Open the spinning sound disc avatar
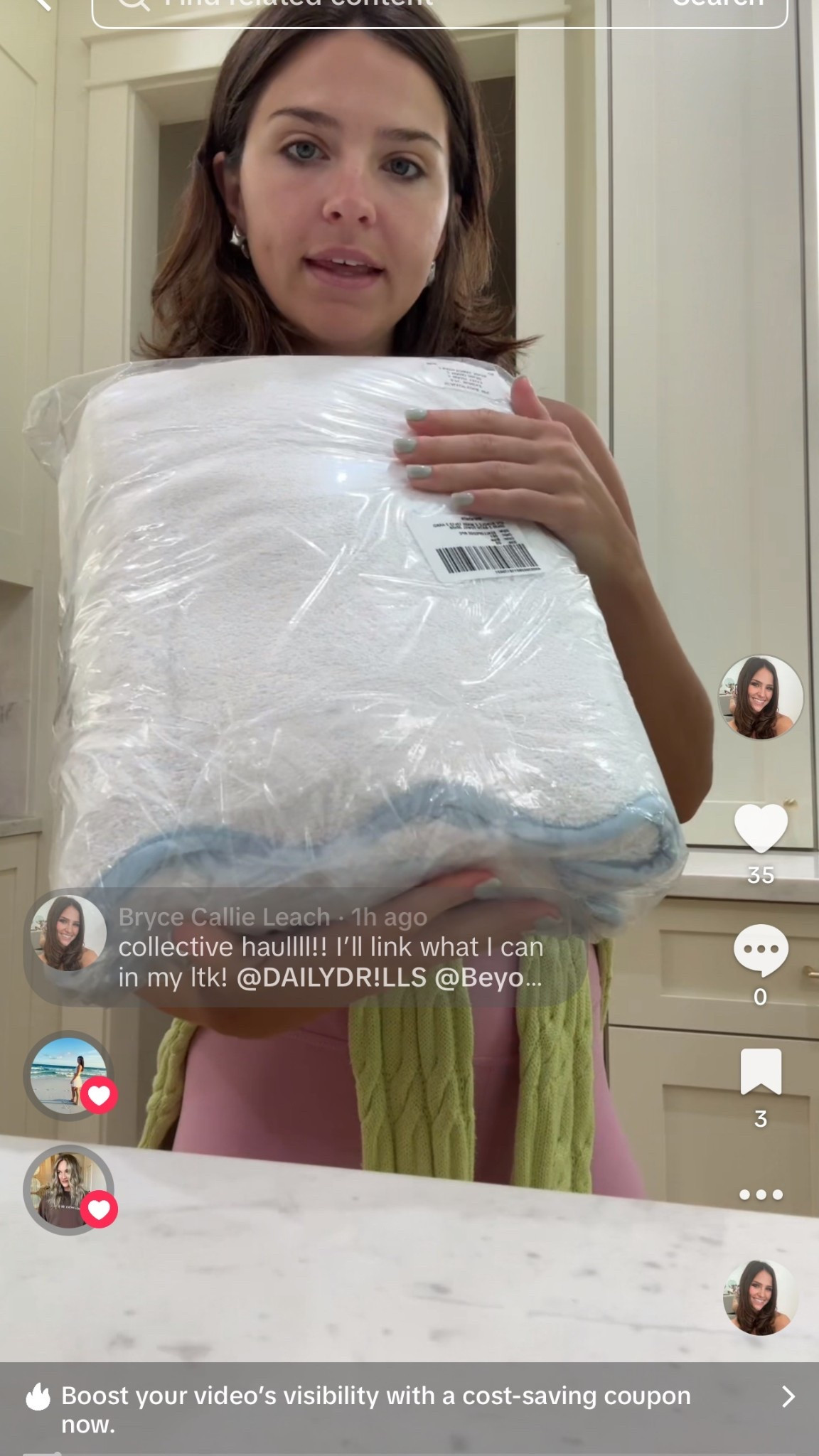Image resolution: width=819 pixels, height=1456 pixels. (x=759, y=1297)
